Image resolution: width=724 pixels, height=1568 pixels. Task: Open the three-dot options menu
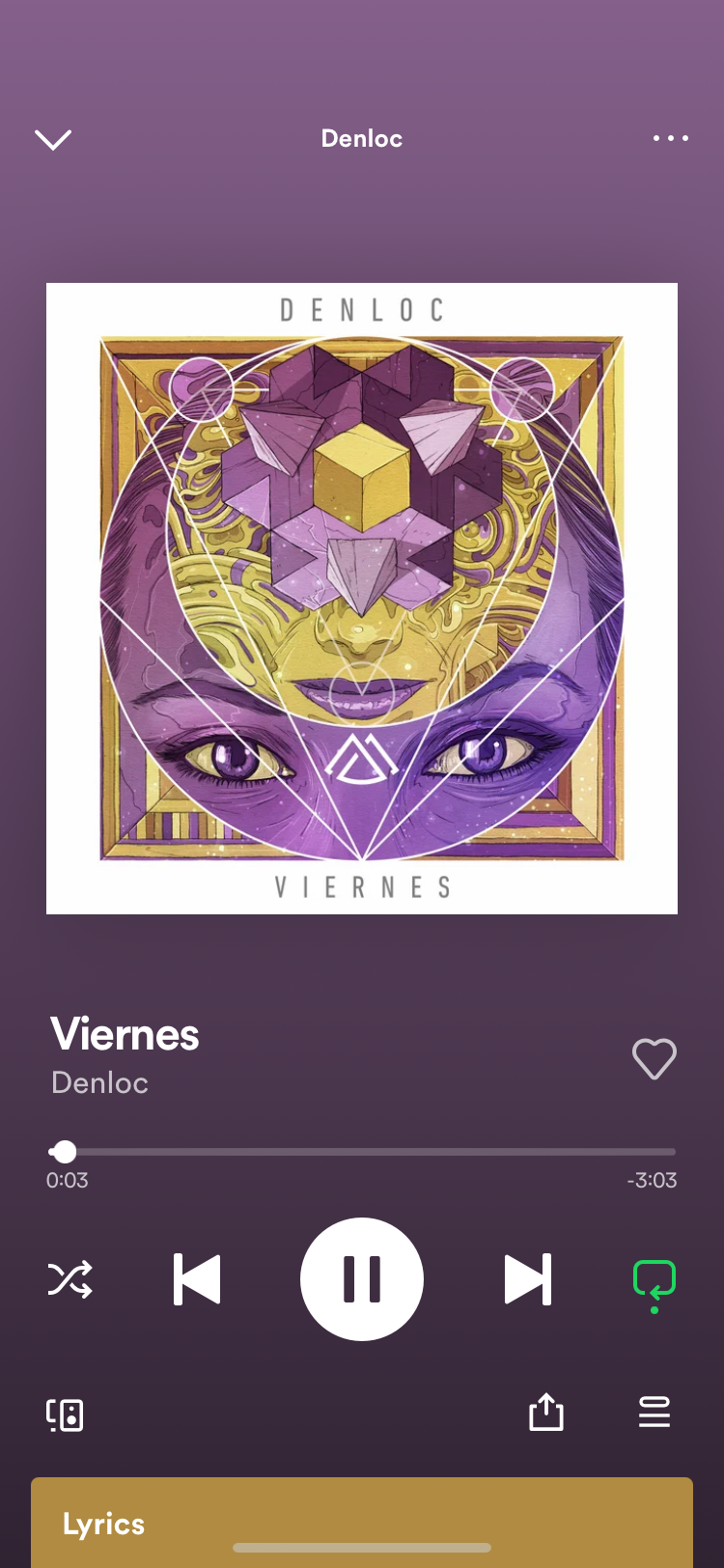[x=671, y=138]
